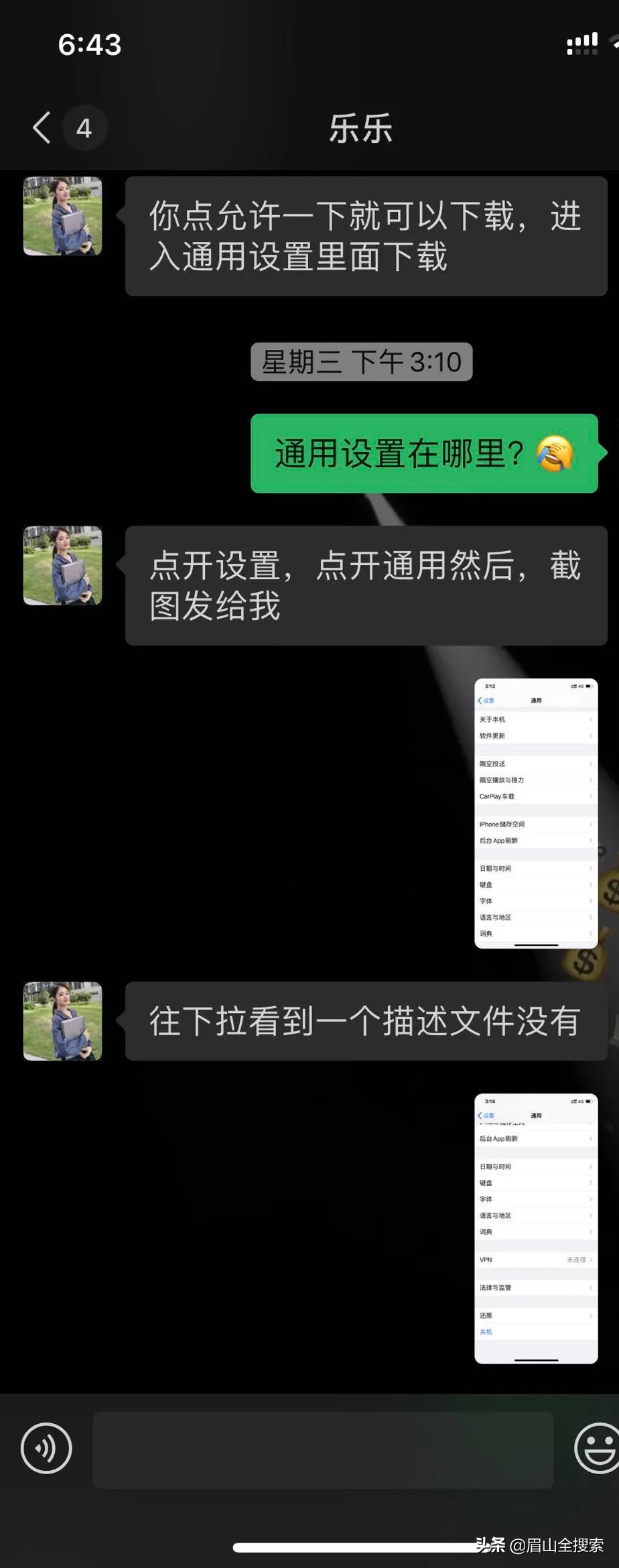Image resolution: width=619 pixels, height=1568 pixels.
Task: Go back to the chat list
Action: pyautogui.click(x=43, y=127)
